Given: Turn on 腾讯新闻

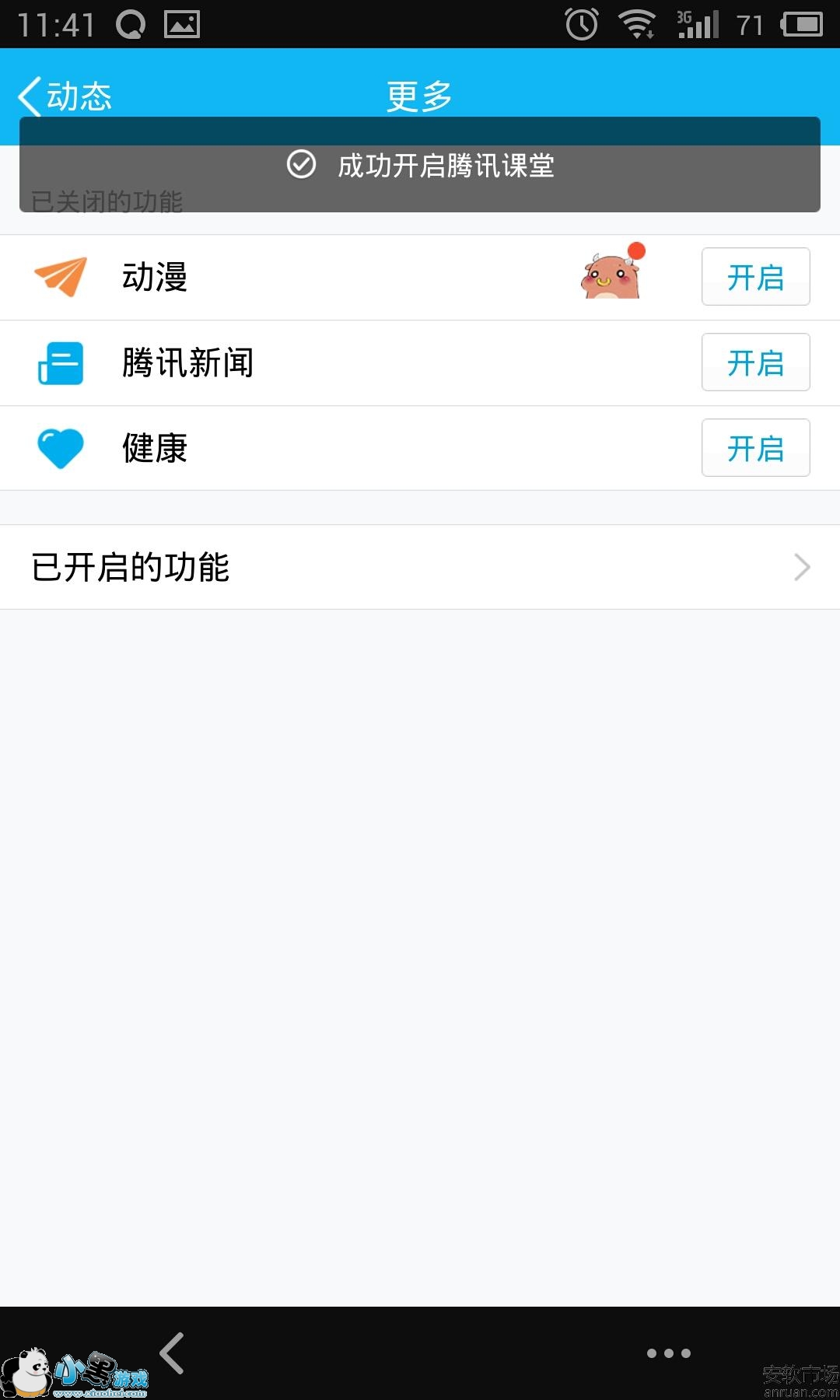Looking at the screenshot, I should tap(754, 362).
